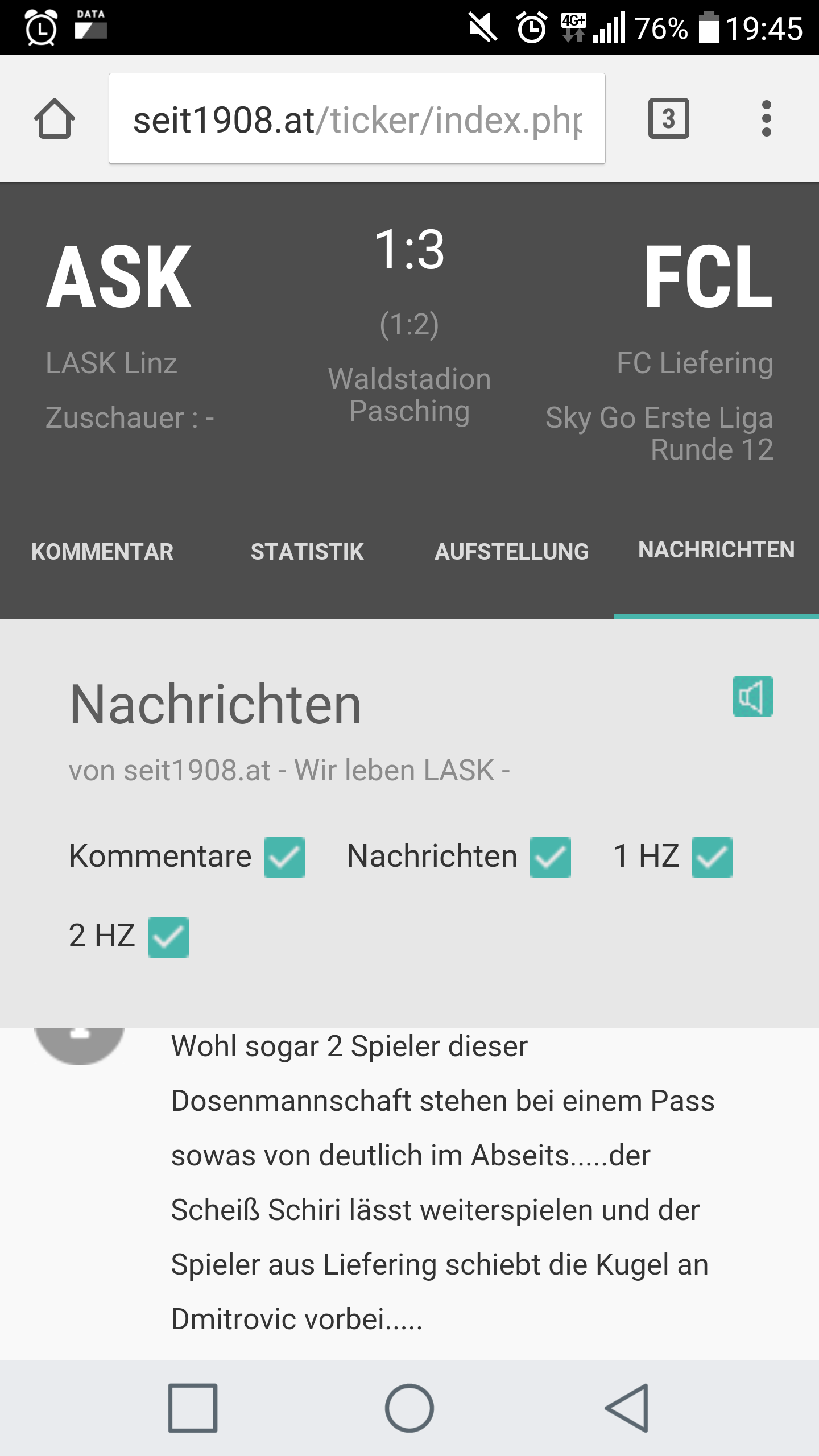
Task: Tap the seit1908.at URL address bar
Action: (x=357, y=118)
